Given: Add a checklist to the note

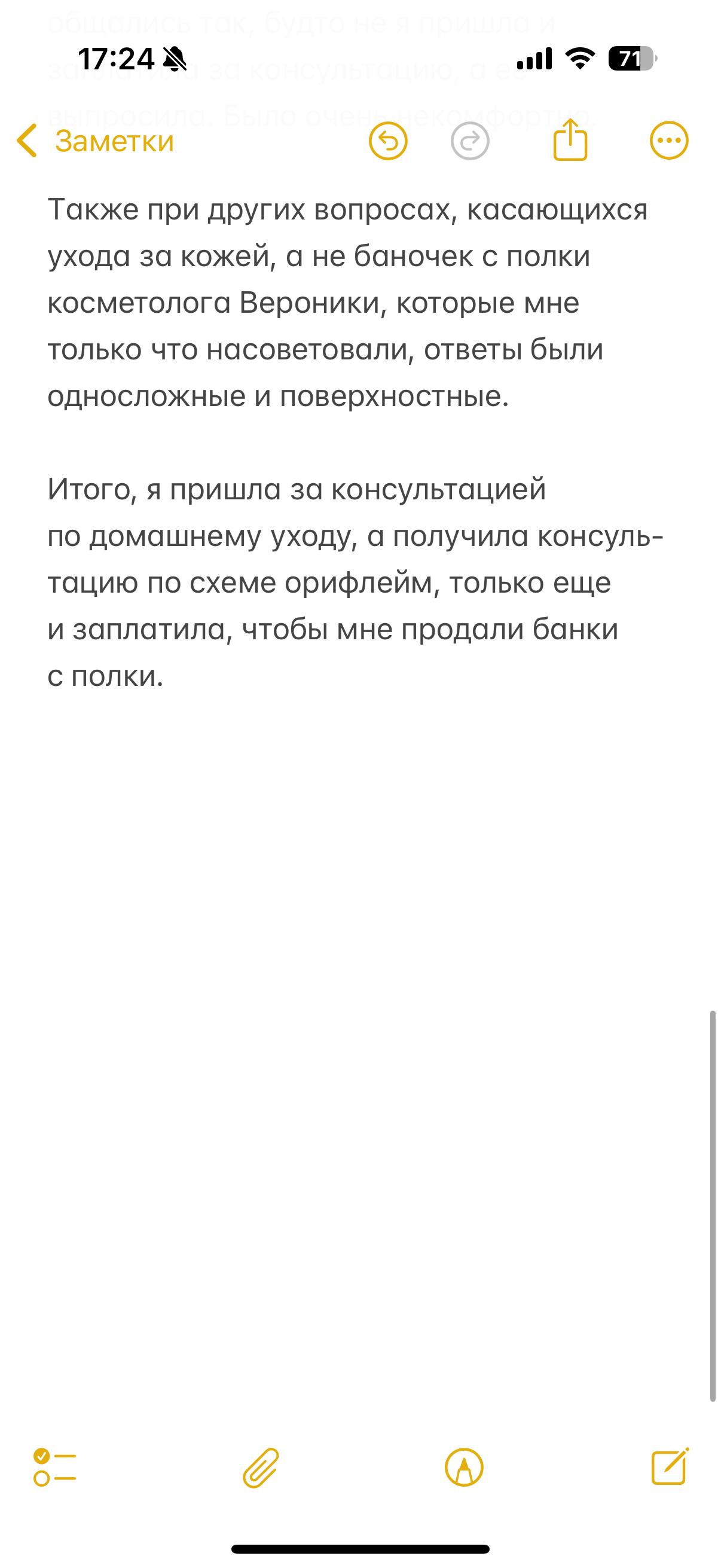Looking at the screenshot, I should tap(55, 1468).
